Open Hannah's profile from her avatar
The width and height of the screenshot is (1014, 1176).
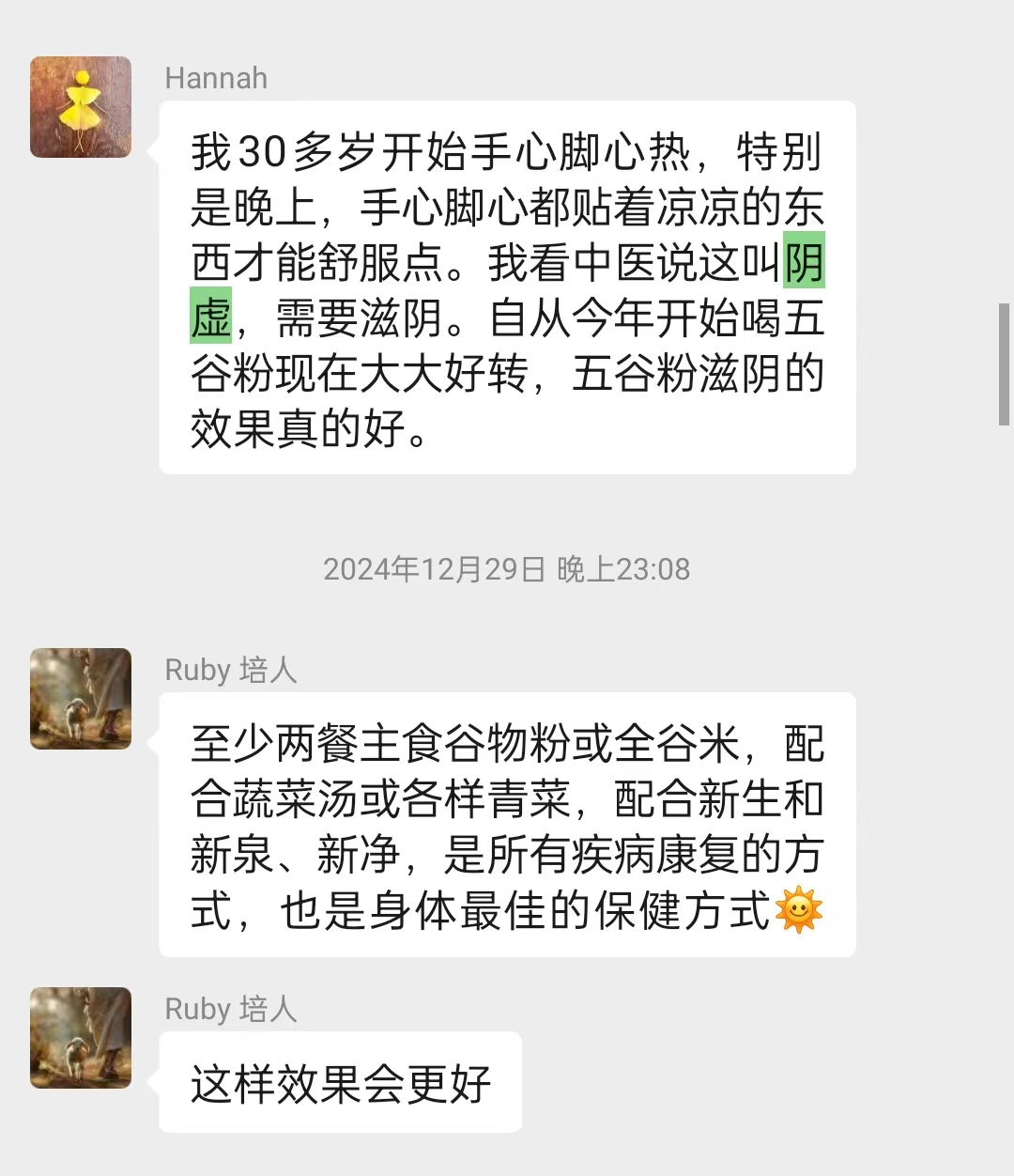[81, 107]
